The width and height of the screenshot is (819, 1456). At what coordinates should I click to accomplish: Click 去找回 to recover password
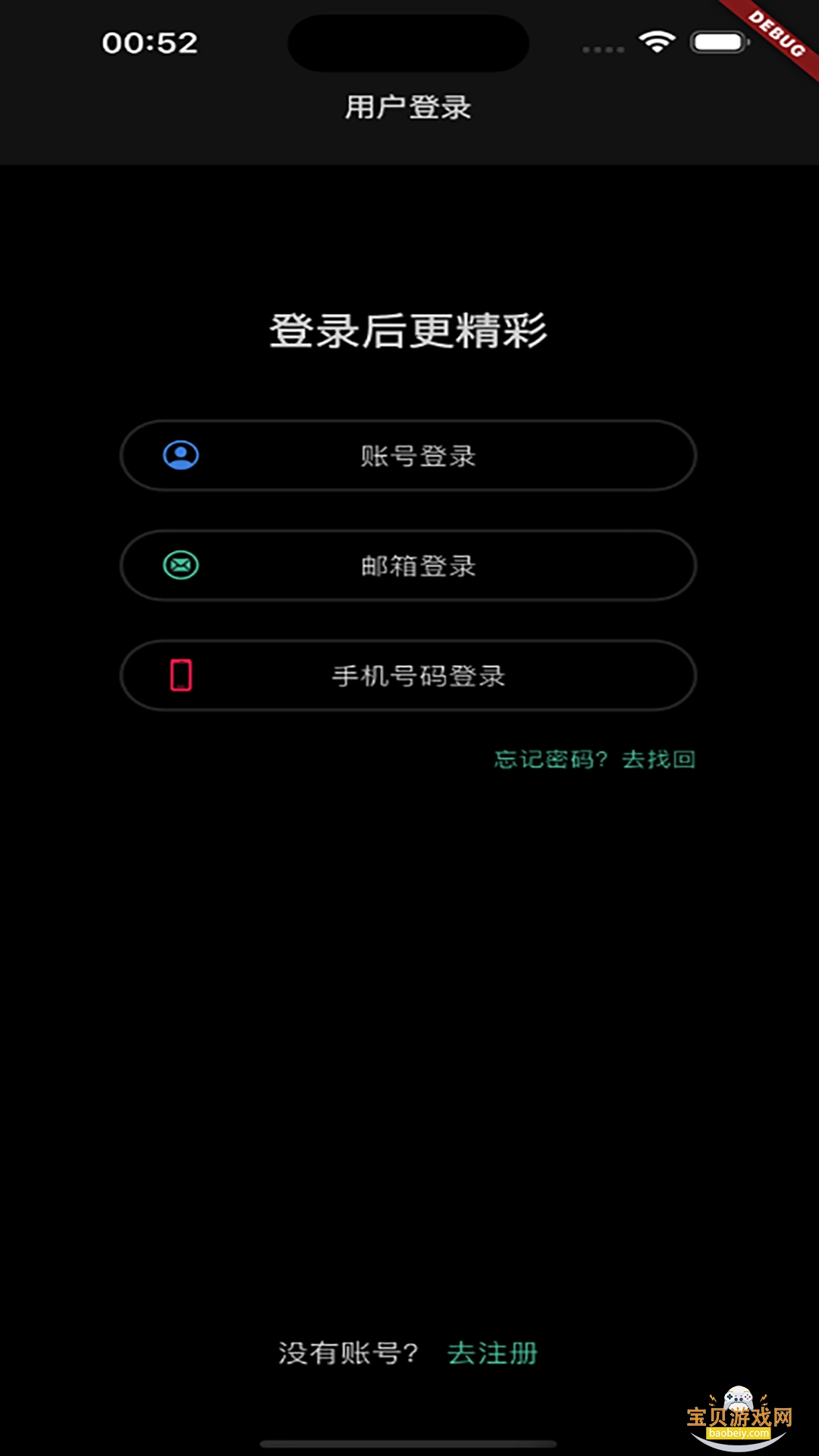pyautogui.click(x=658, y=760)
